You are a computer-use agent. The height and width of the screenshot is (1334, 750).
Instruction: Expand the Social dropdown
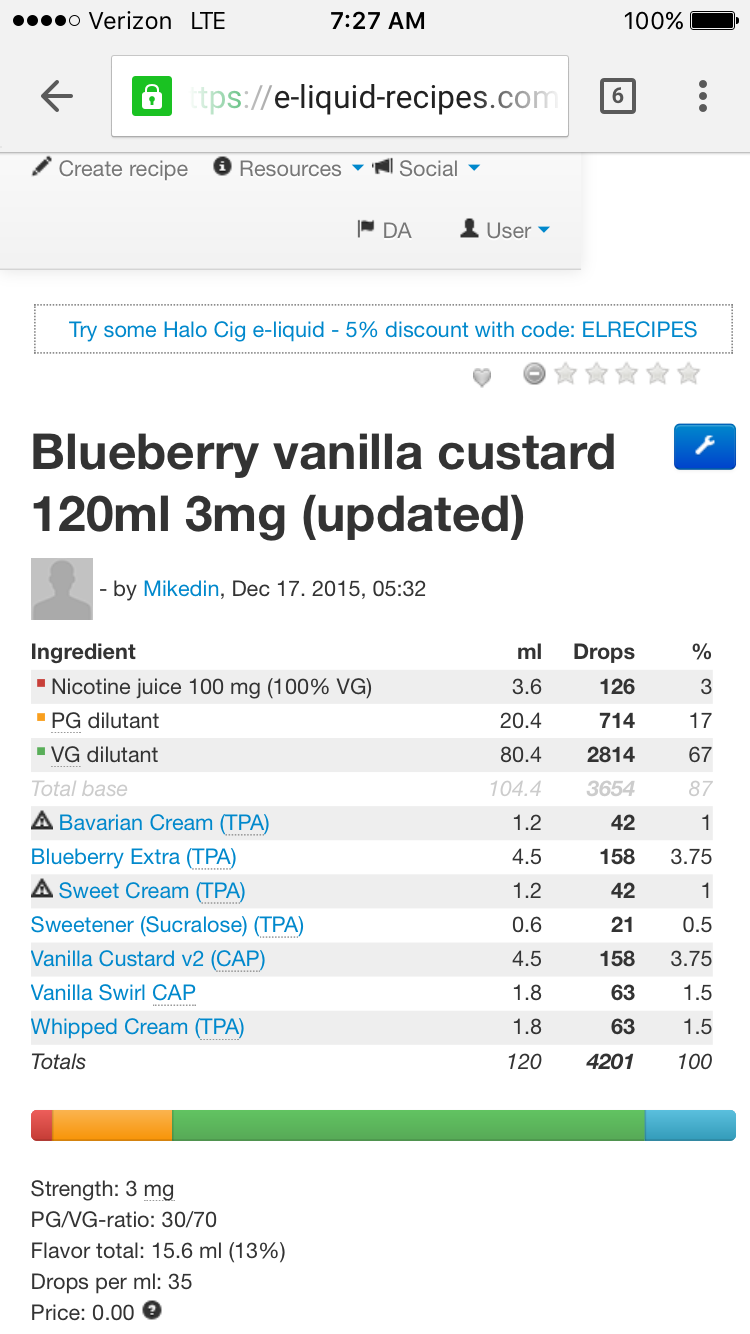(427, 168)
